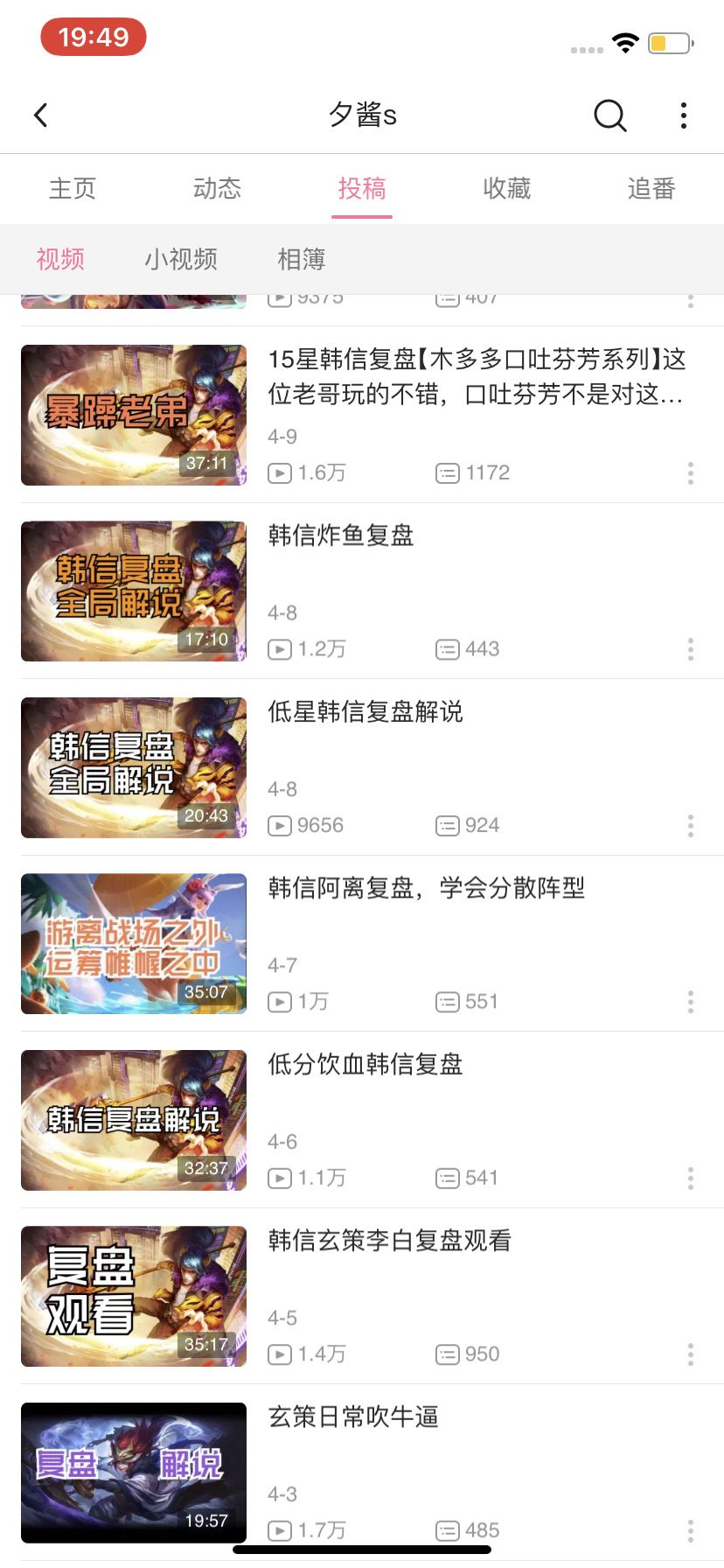
Task: Click the danmaku icon showing 1172 comments
Action: click(x=448, y=472)
